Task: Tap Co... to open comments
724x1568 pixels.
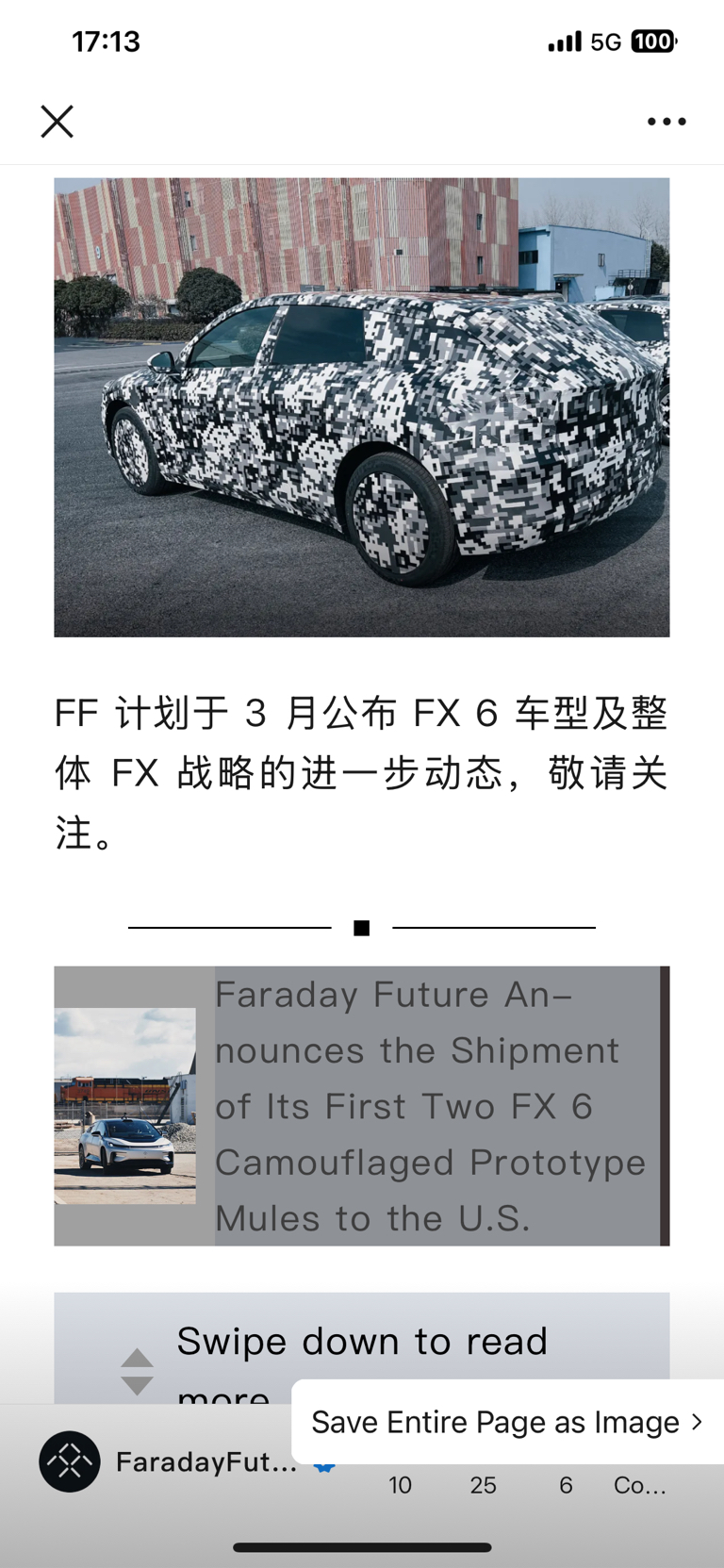Action: pos(639,1484)
